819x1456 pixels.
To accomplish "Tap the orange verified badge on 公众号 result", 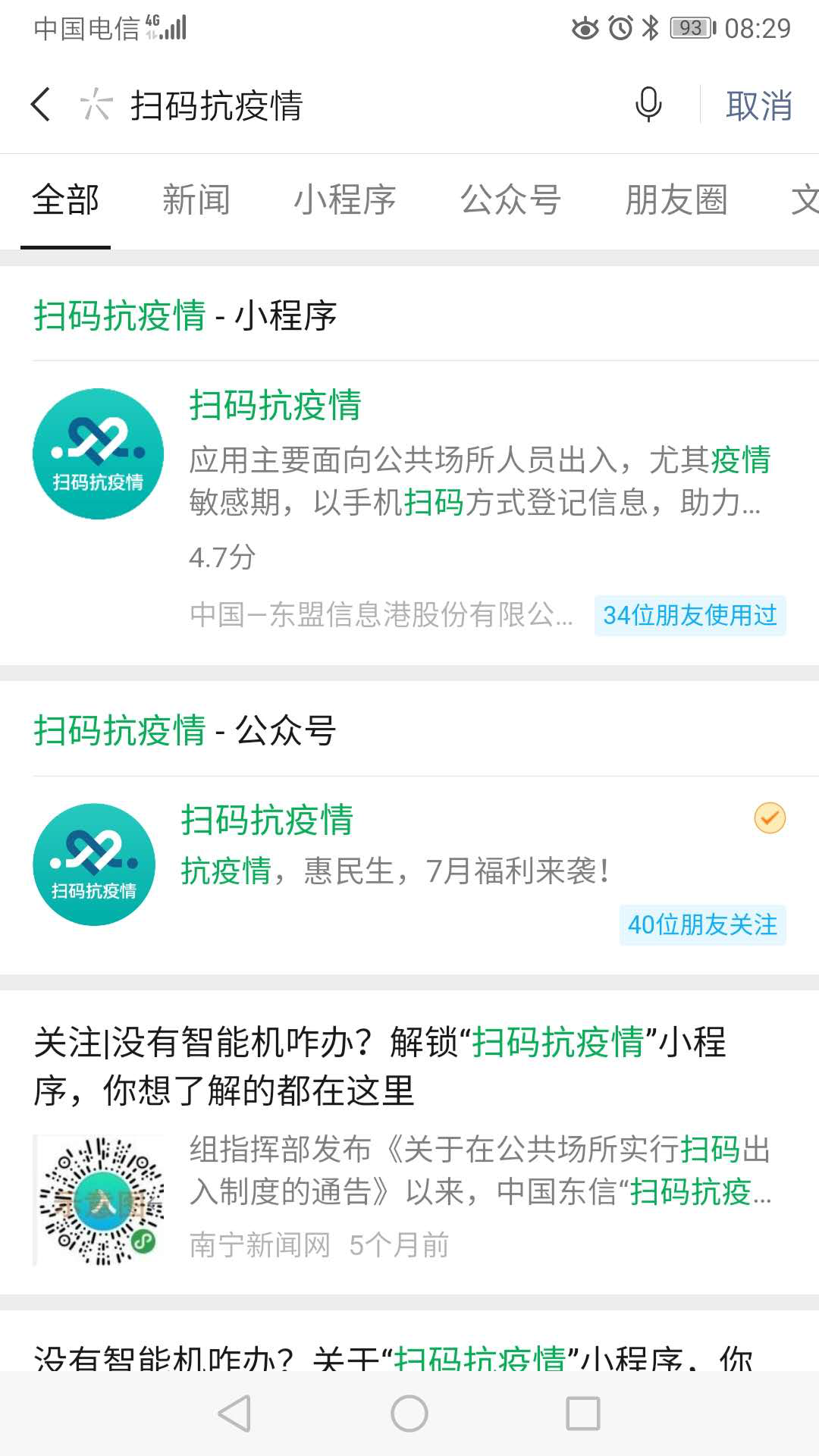I will click(x=770, y=817).
